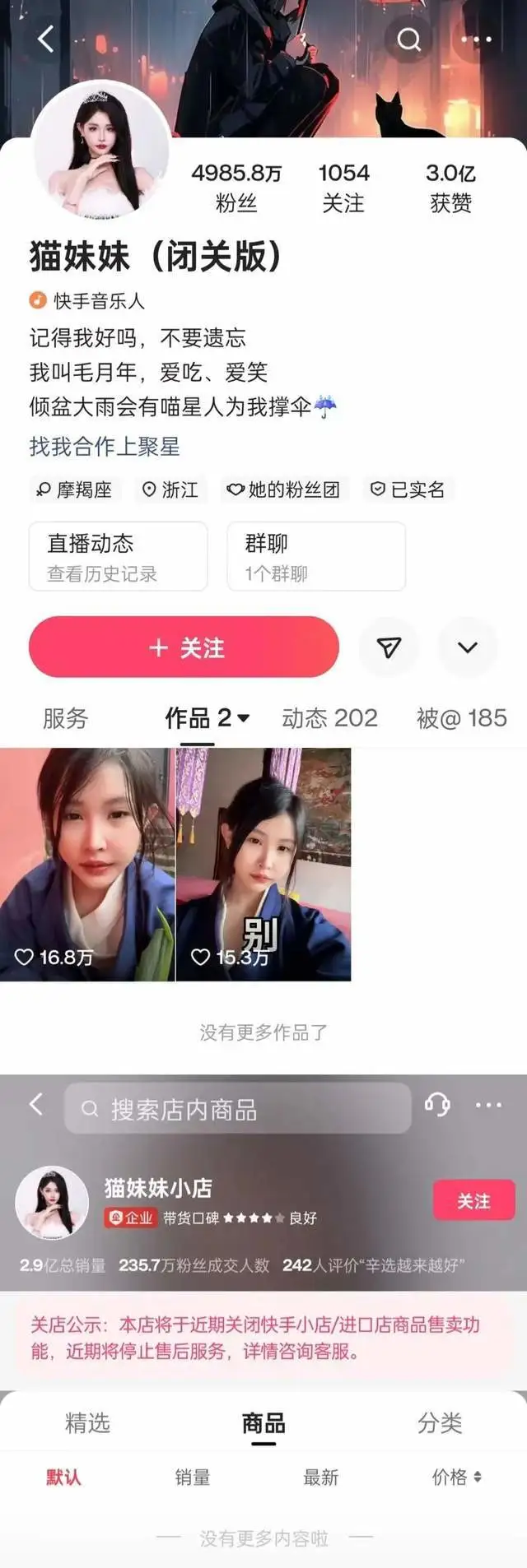Open the 她的粉丝团 chip
The image size is (527, 1568).
pyautogui.click(x=285, y=489)
